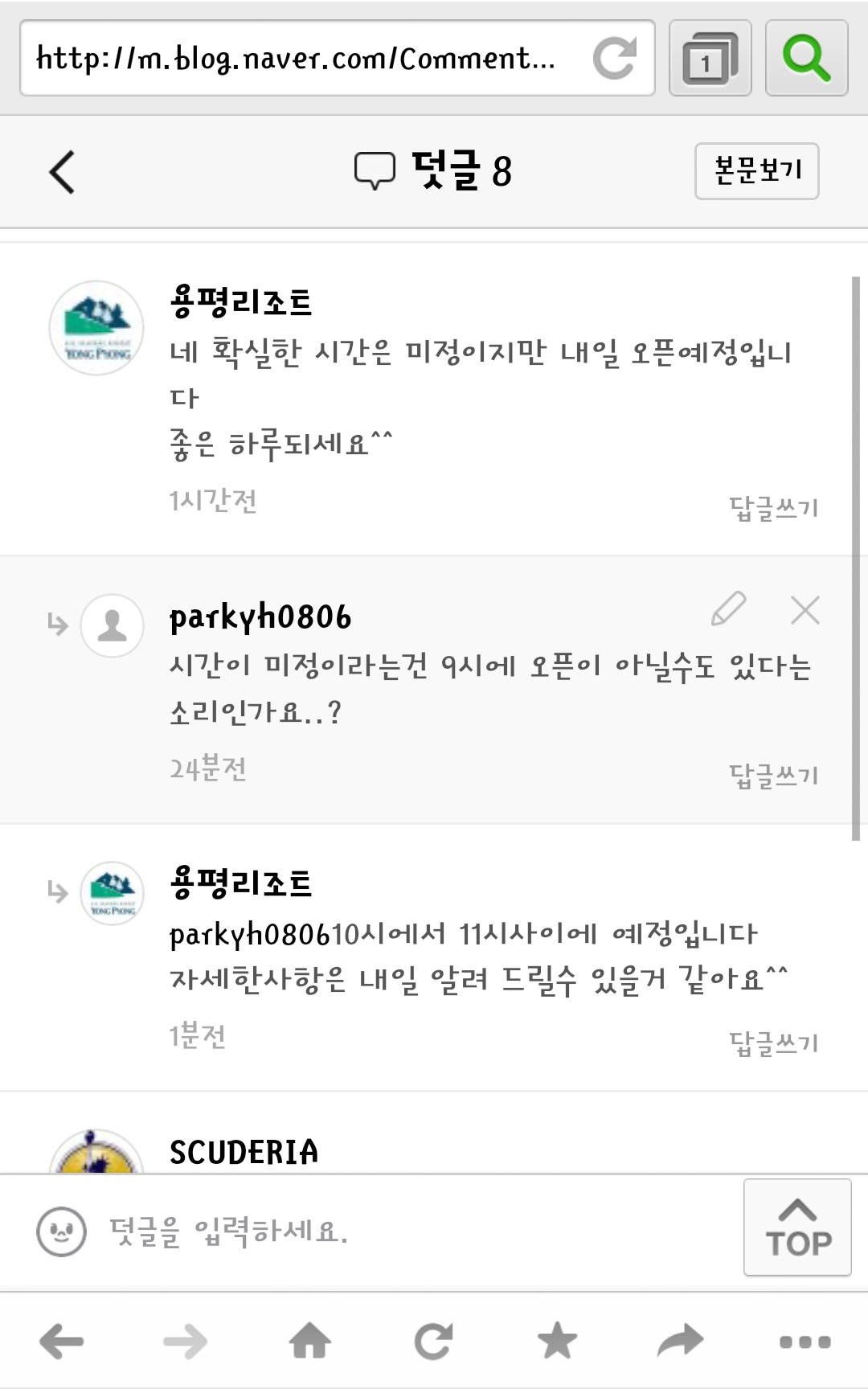Open the parkyh0806 username
This screenshot has width=868, height=1389.
(x=260, y=617)
